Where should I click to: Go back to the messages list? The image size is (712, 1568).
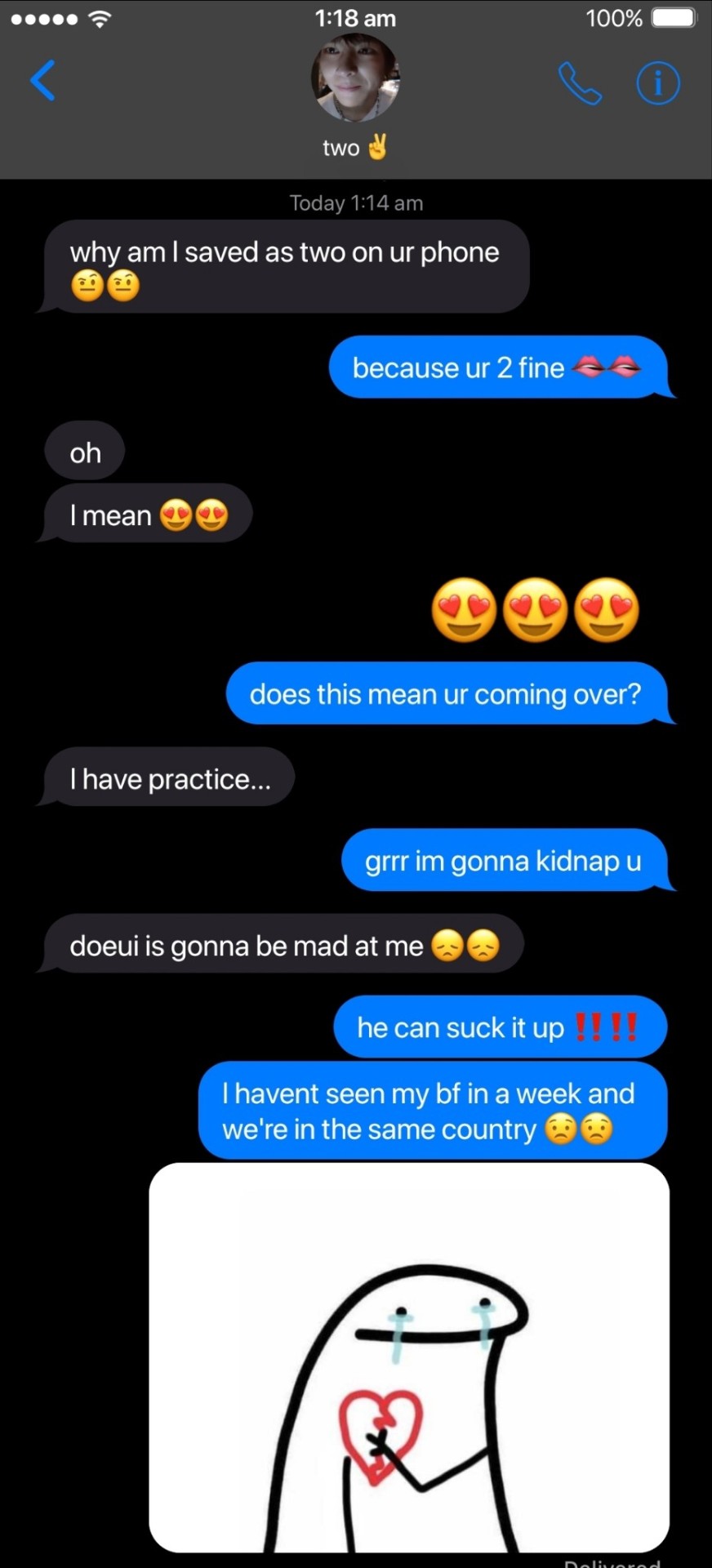pyautogui.click(x=42, y=80)
